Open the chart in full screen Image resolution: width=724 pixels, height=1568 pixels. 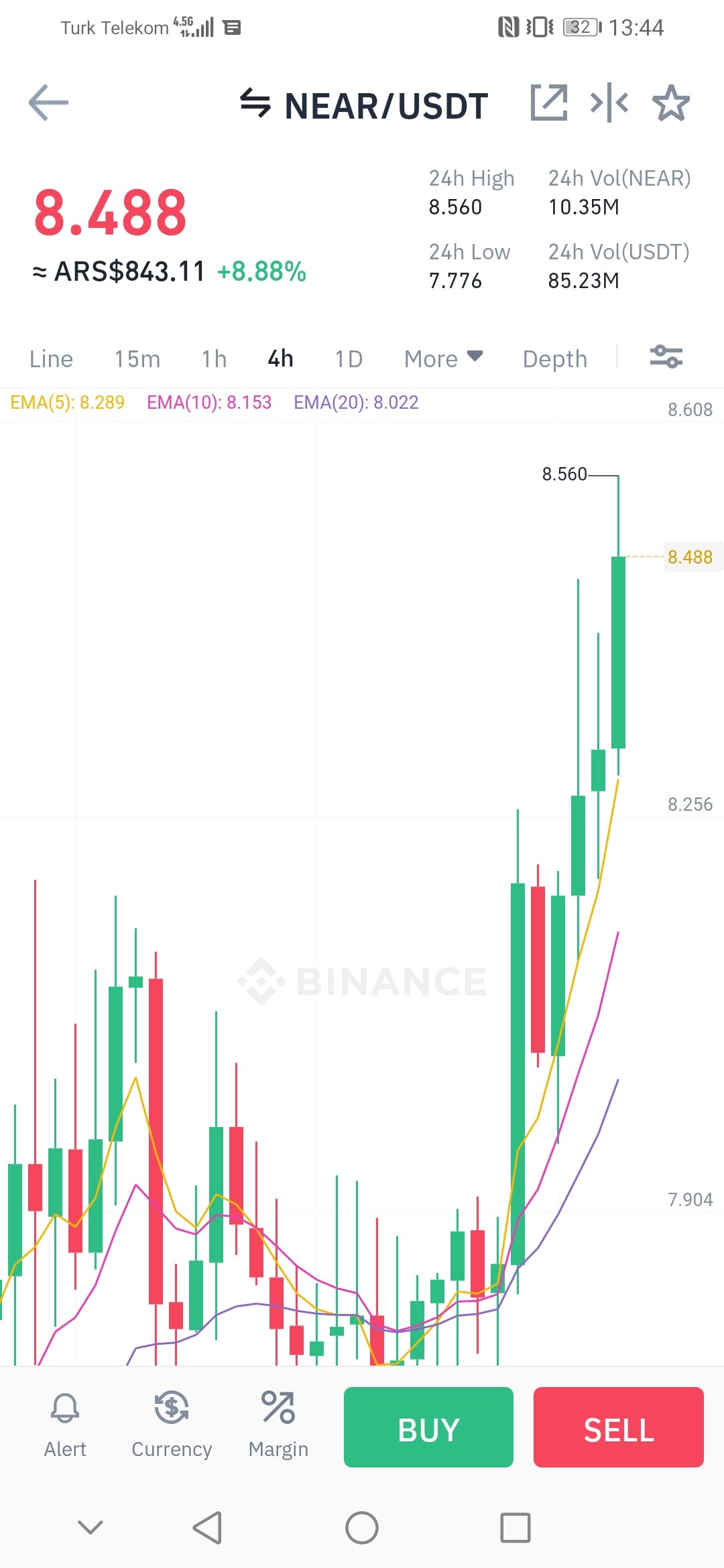[549, 103]
